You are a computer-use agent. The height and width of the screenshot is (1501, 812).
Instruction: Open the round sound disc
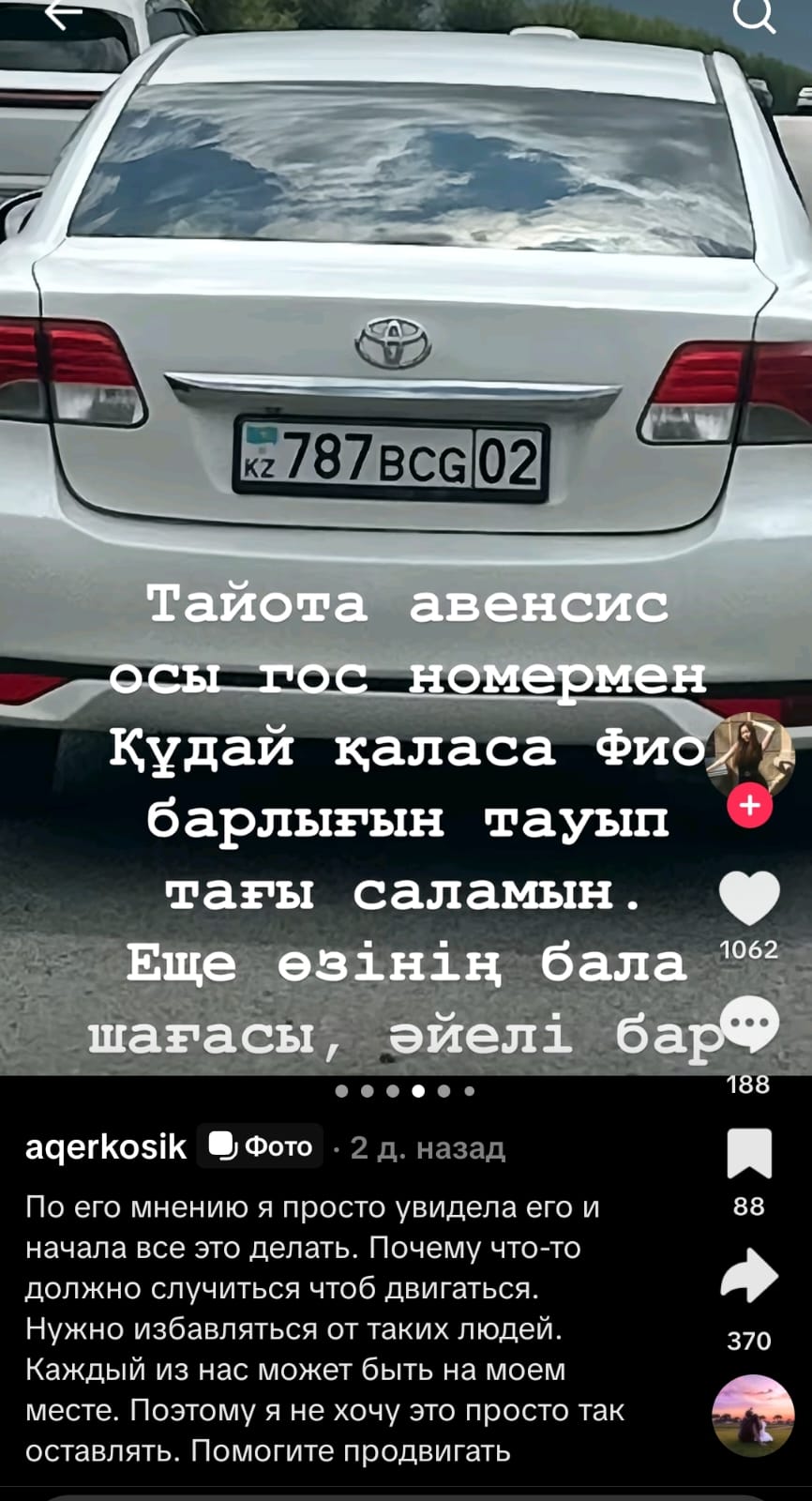(753, 1415)
